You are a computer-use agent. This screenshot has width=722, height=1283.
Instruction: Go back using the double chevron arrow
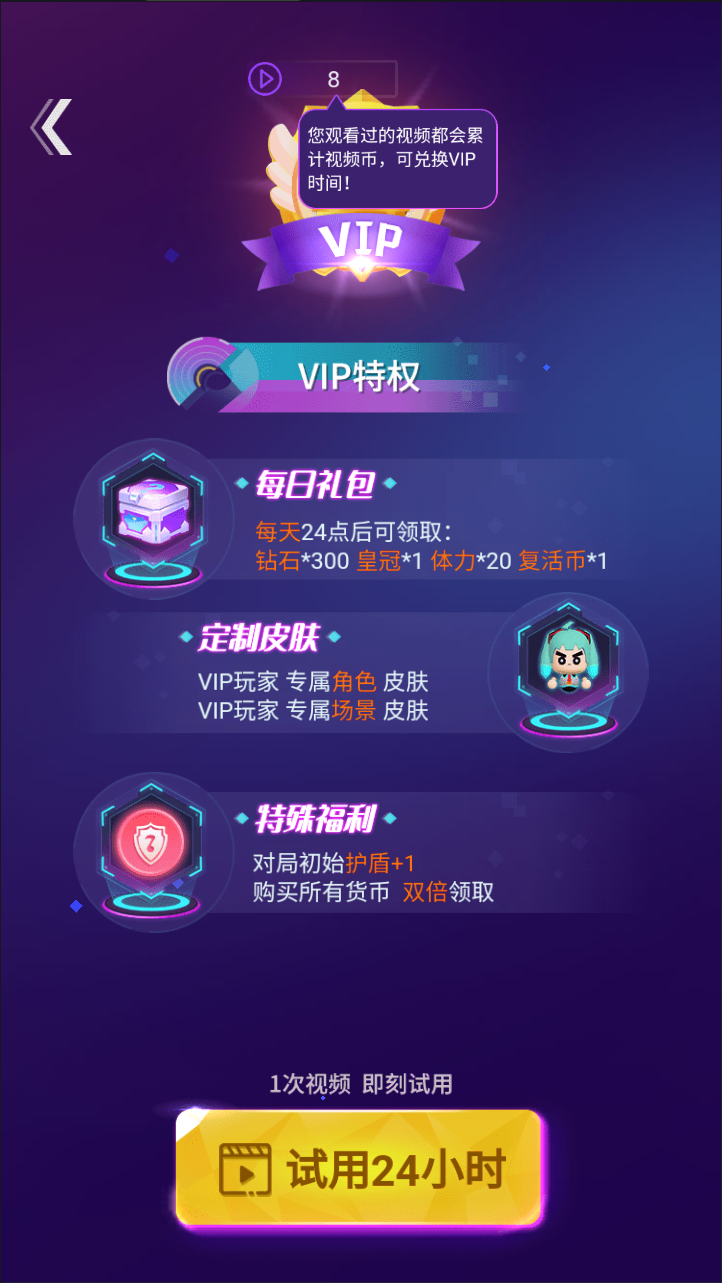pyautogui.click(x=52, y=127)
